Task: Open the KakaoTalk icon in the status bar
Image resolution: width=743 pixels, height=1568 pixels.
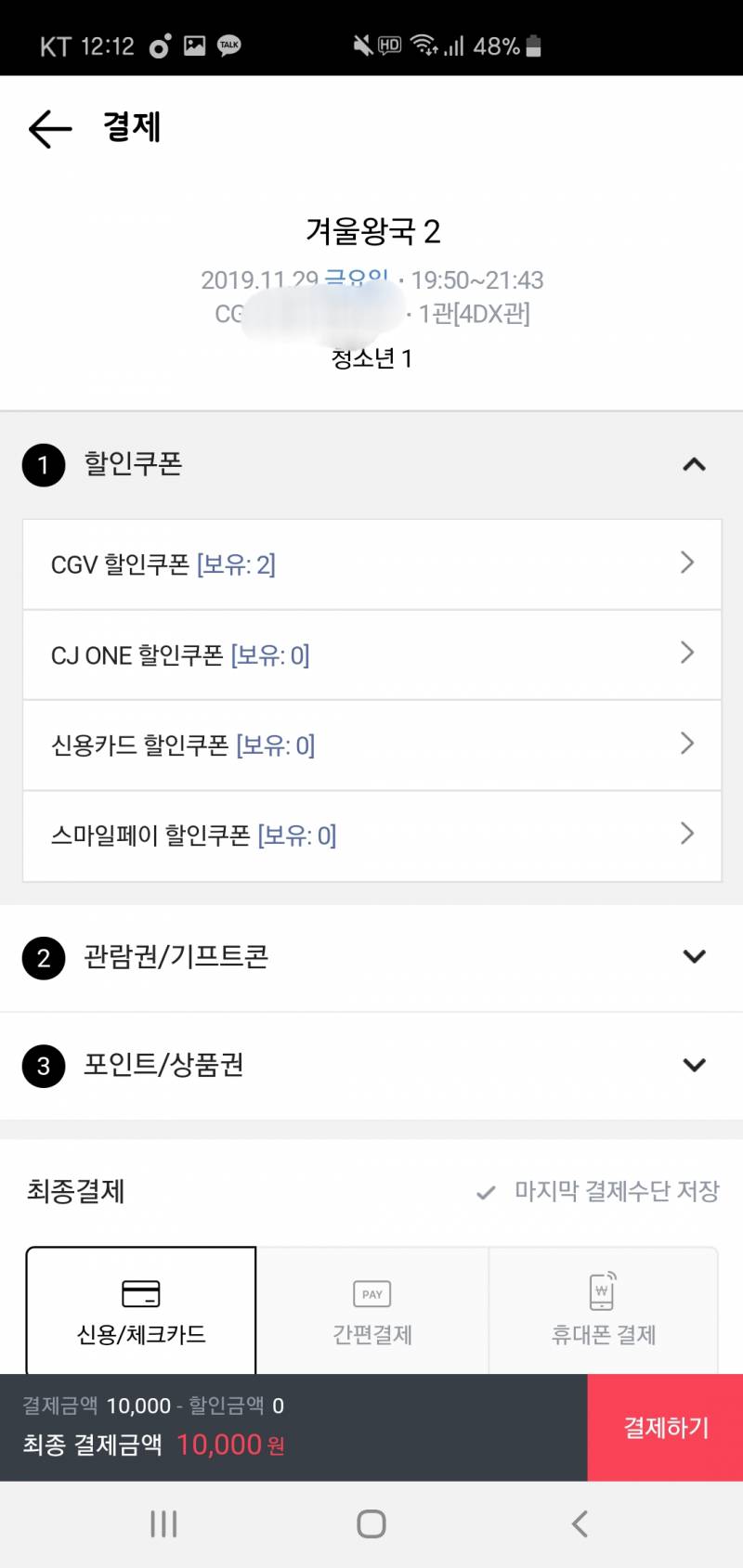Action: (227, 45)
